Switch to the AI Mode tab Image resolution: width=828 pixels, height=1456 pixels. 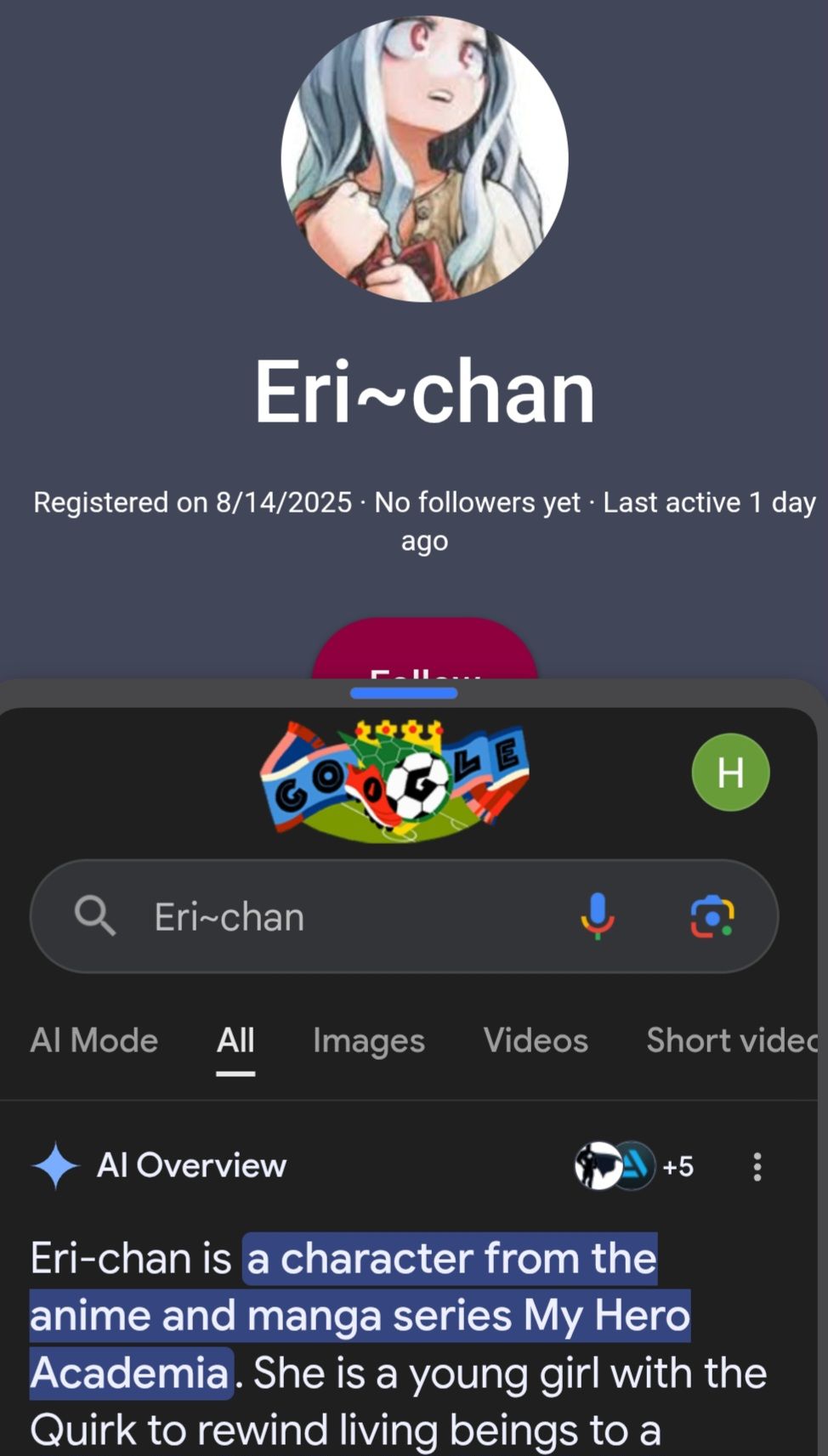[94, 1040]
